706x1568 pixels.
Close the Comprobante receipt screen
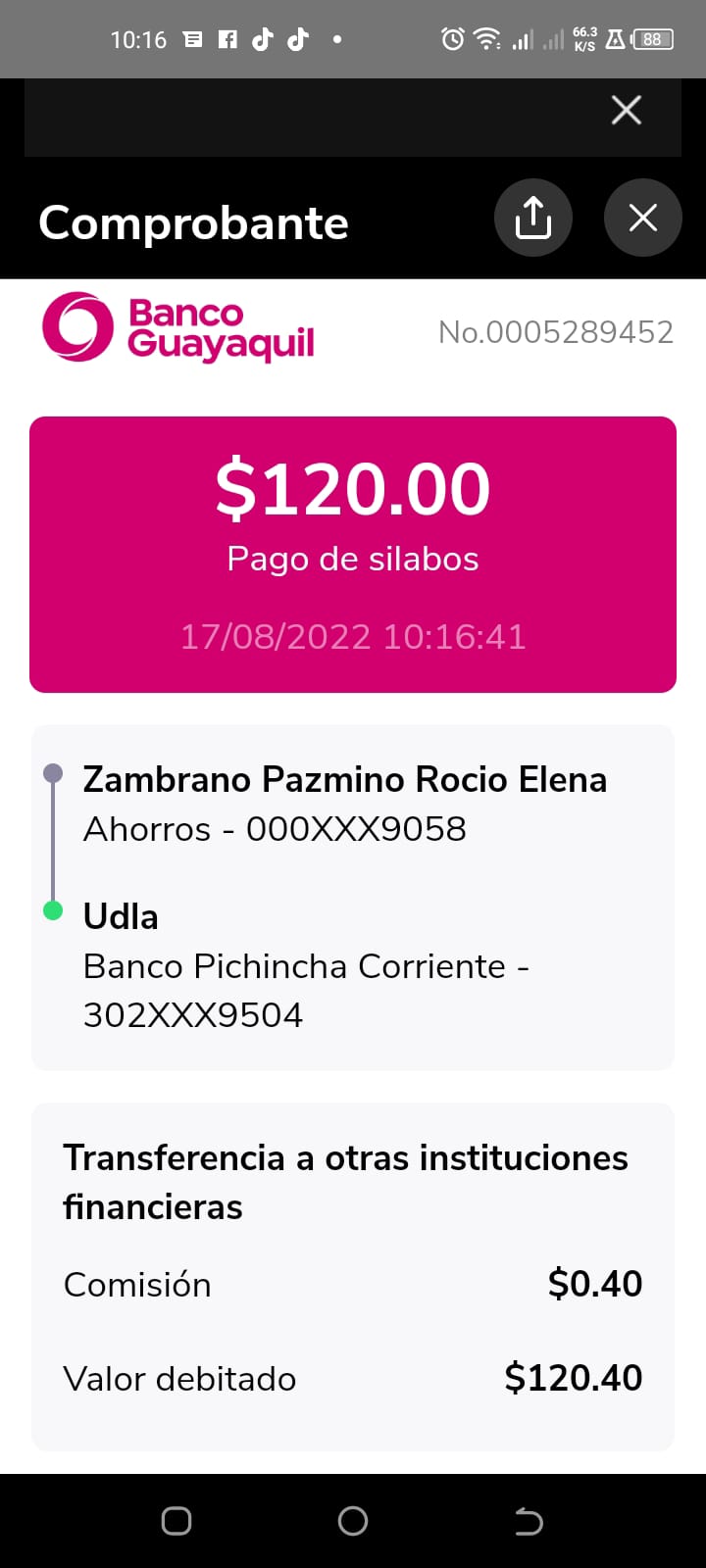(642, 218)
